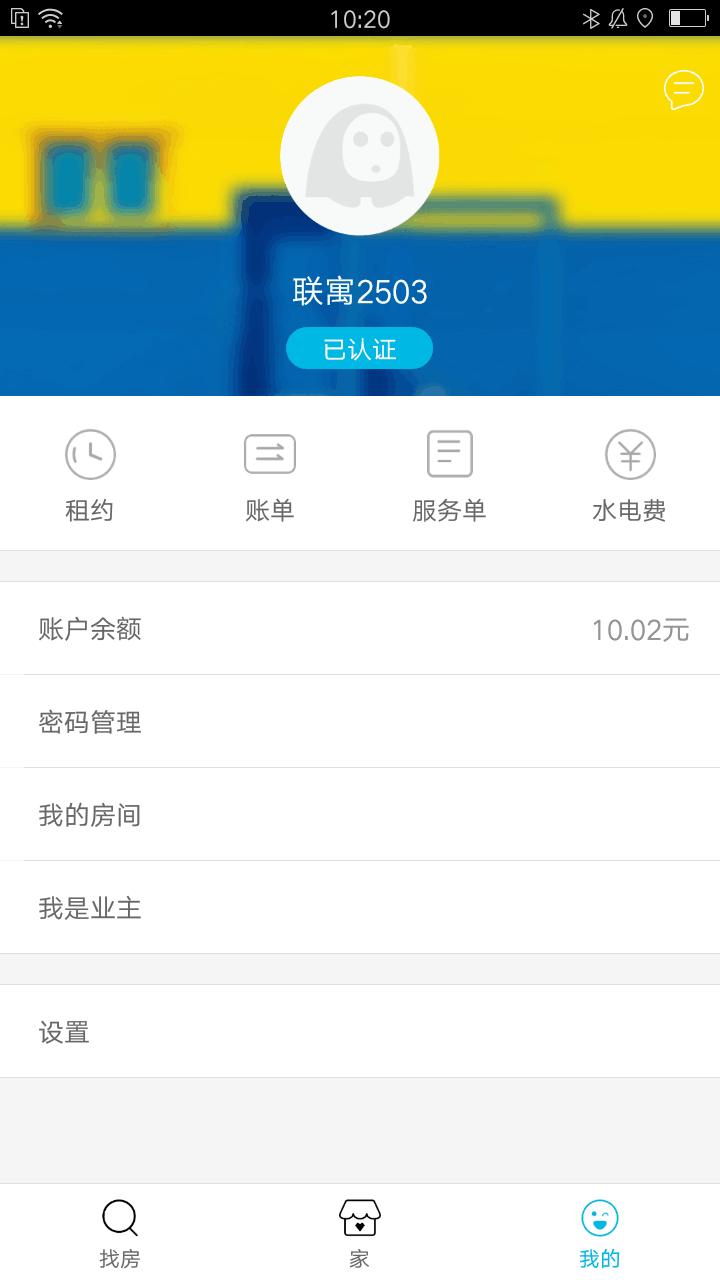Open 账户余额 account balance row
Image resolution: width=720 pixels, height=1280 pixels.
(360, 629)
